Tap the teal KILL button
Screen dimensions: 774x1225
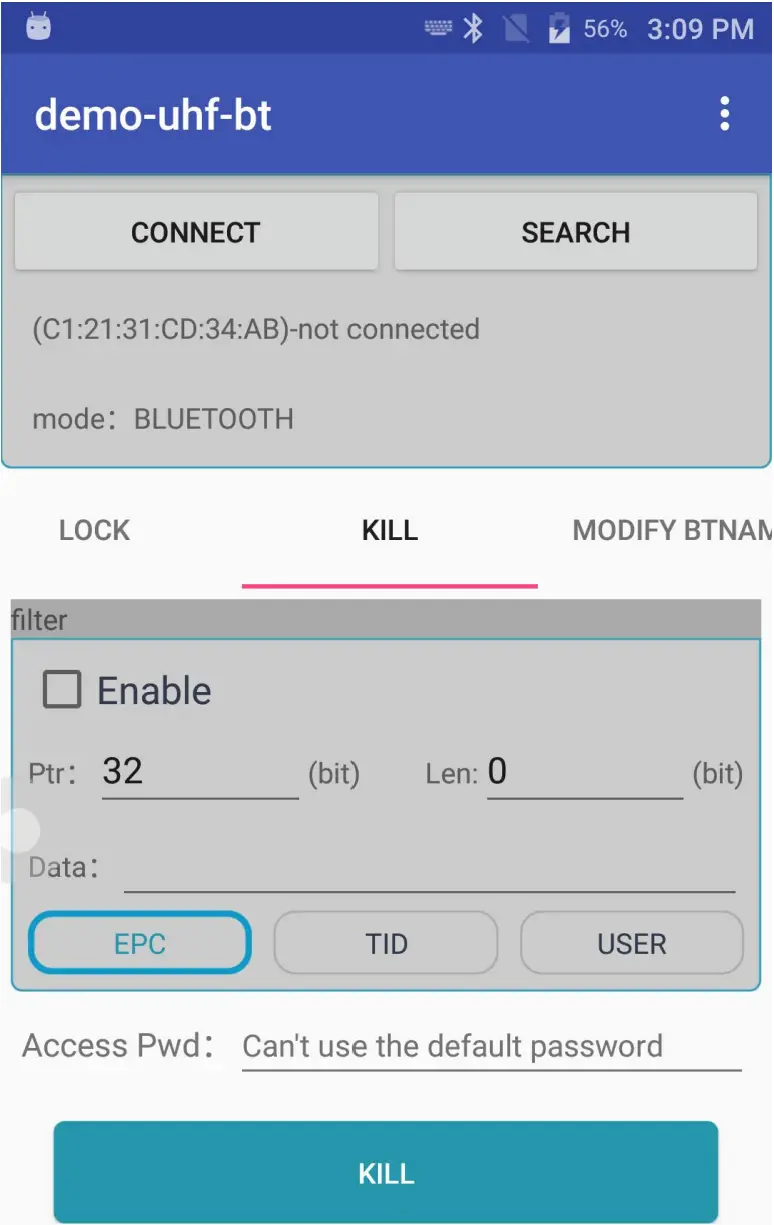tap(386, 1172)
